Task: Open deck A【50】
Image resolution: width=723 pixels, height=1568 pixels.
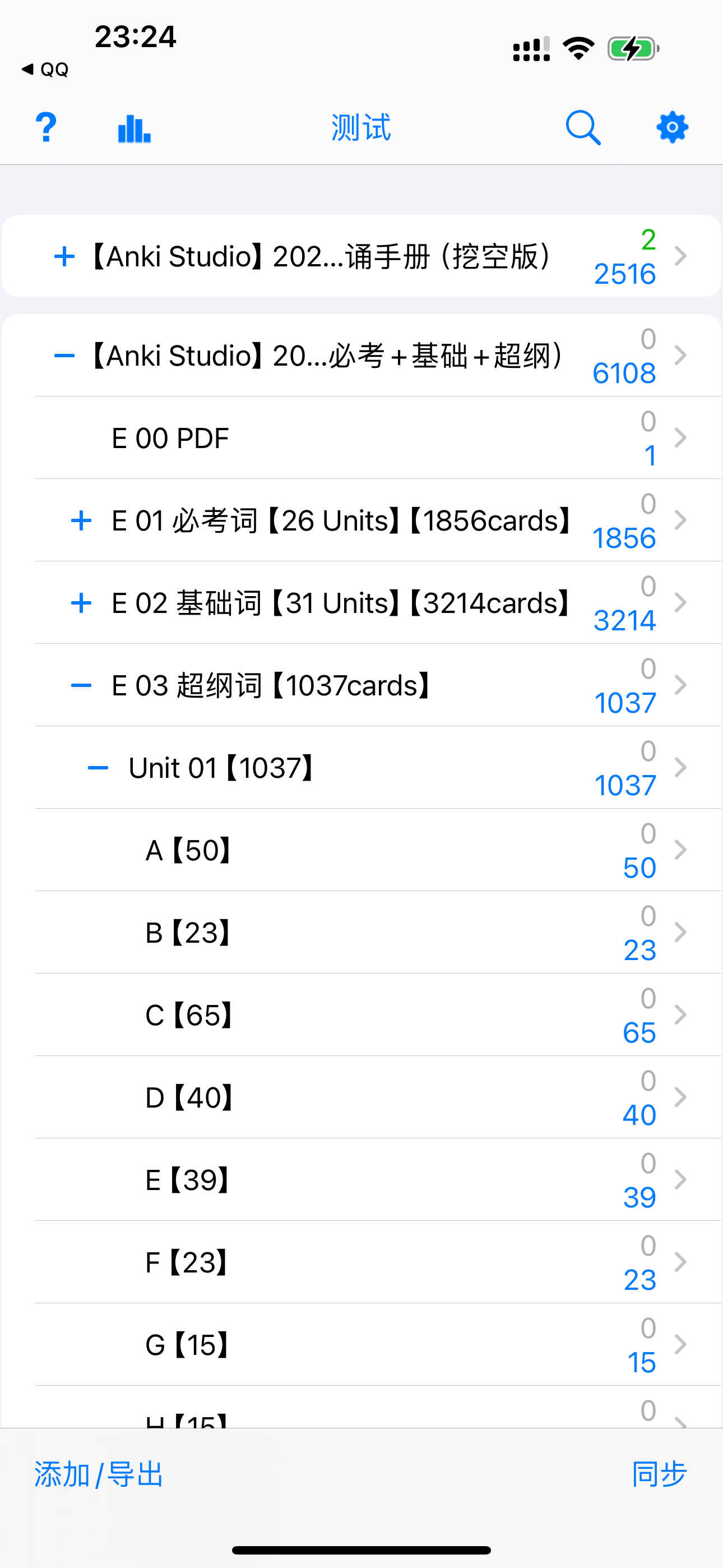Action: (x=189, y=850)
